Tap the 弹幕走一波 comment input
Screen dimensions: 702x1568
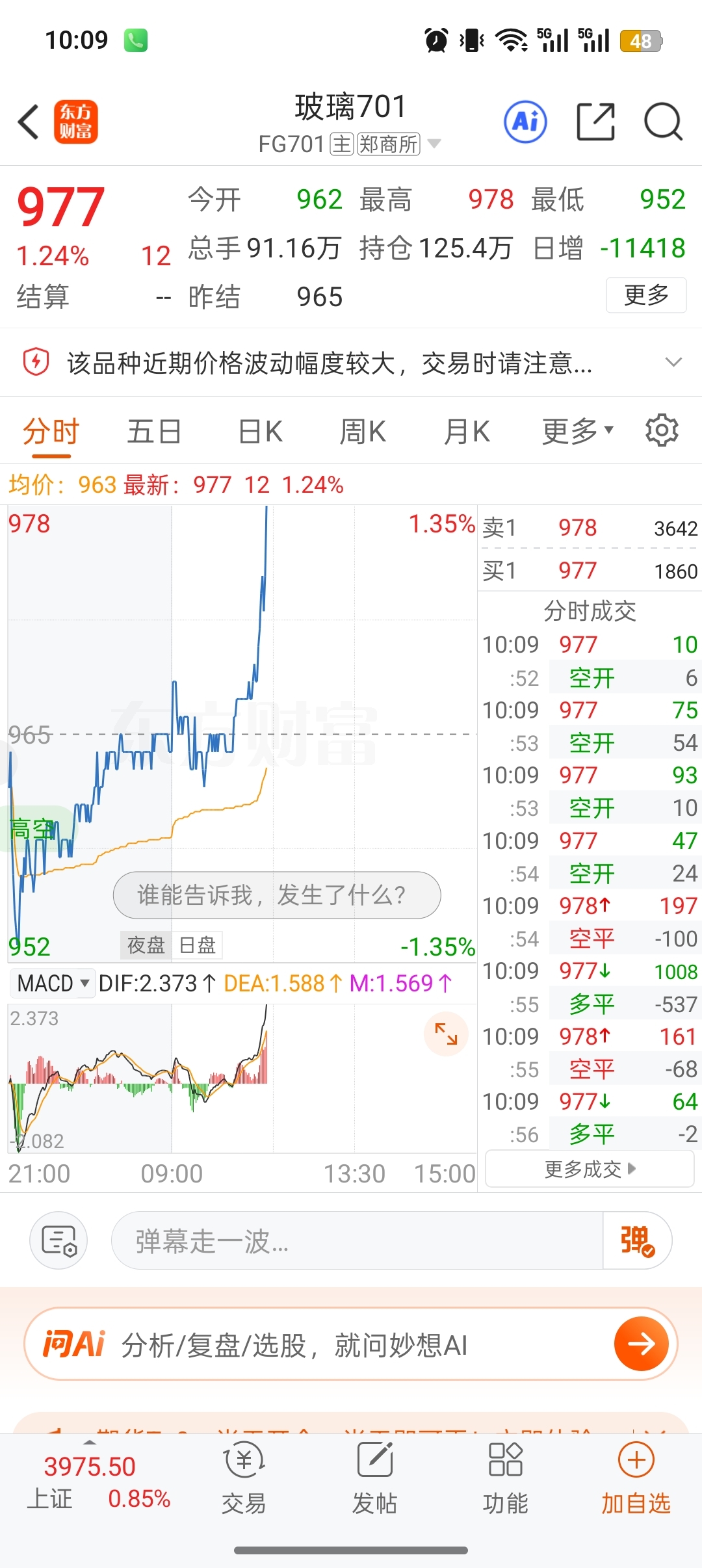tap(357, 1241)
